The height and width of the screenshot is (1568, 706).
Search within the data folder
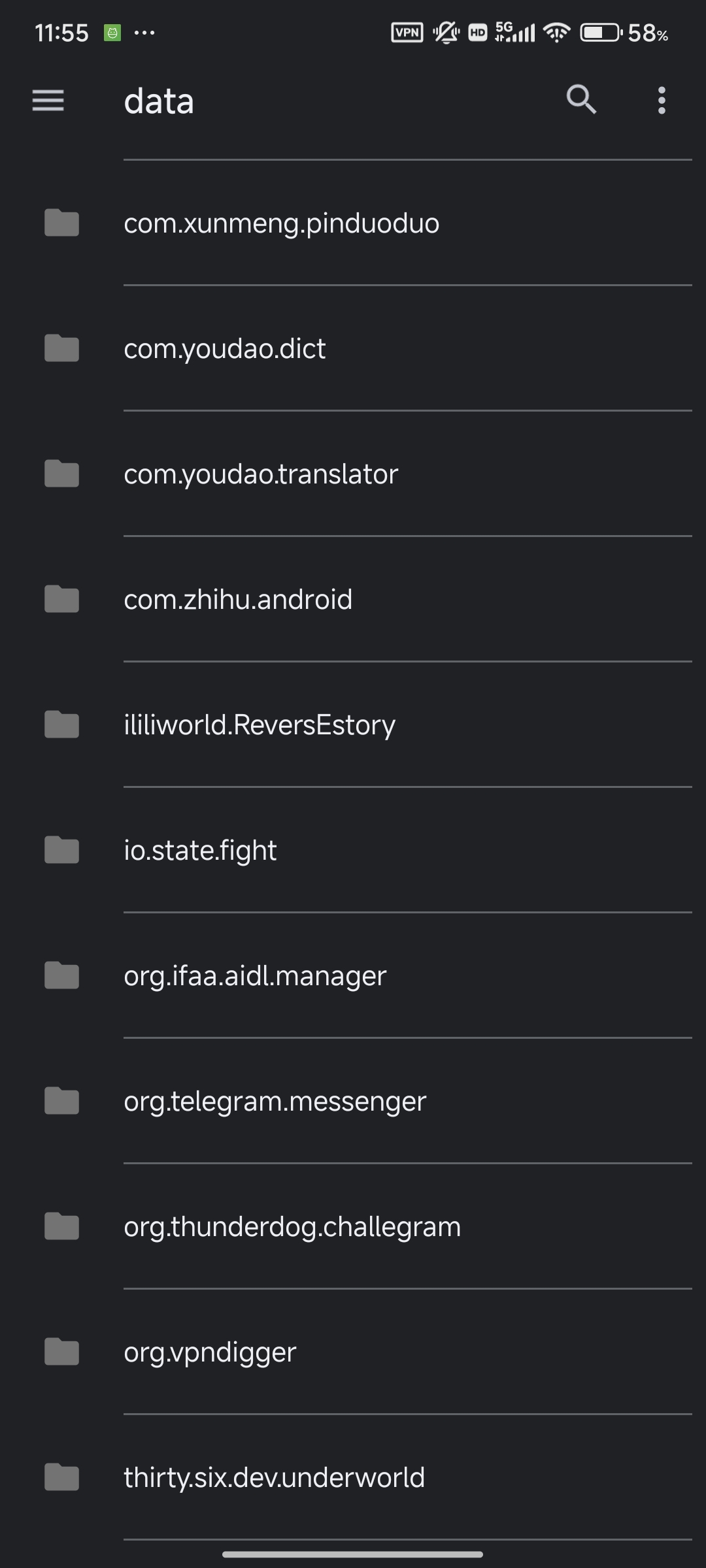point(581,100)
